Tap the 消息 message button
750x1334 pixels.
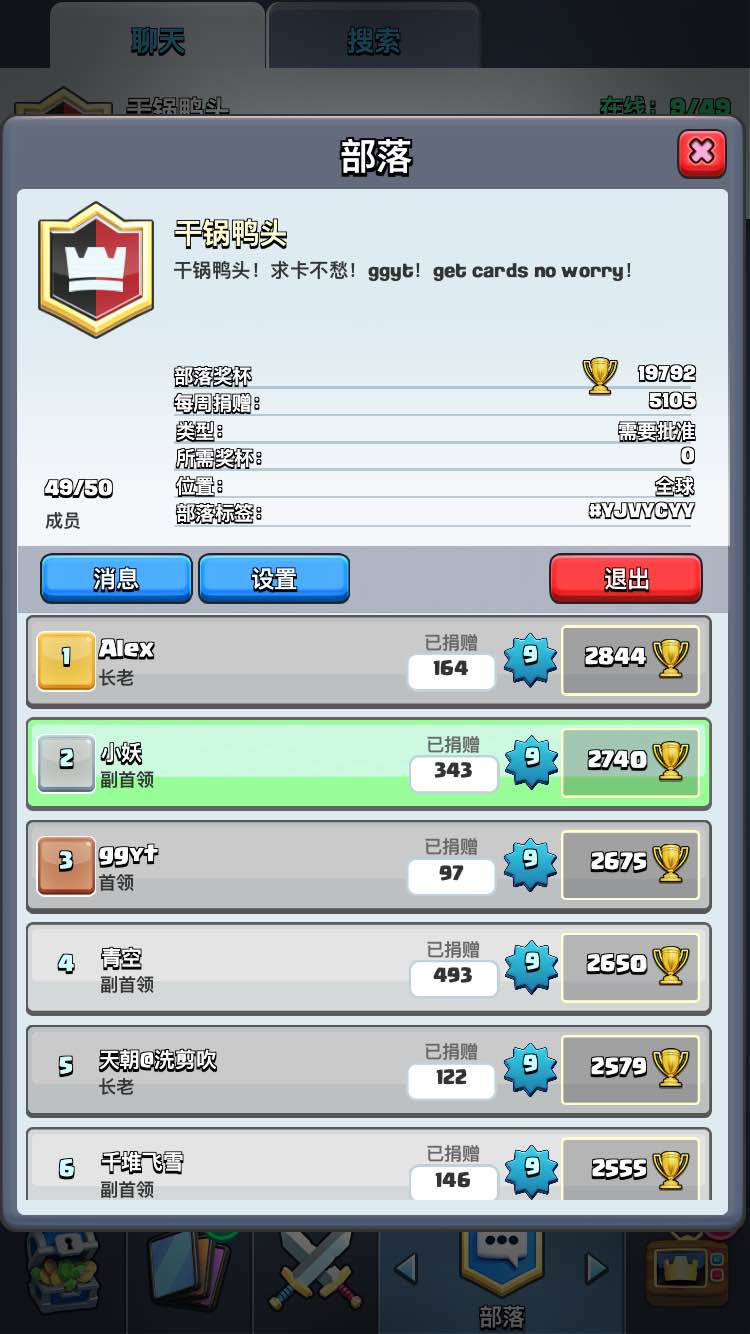[116, 579]
